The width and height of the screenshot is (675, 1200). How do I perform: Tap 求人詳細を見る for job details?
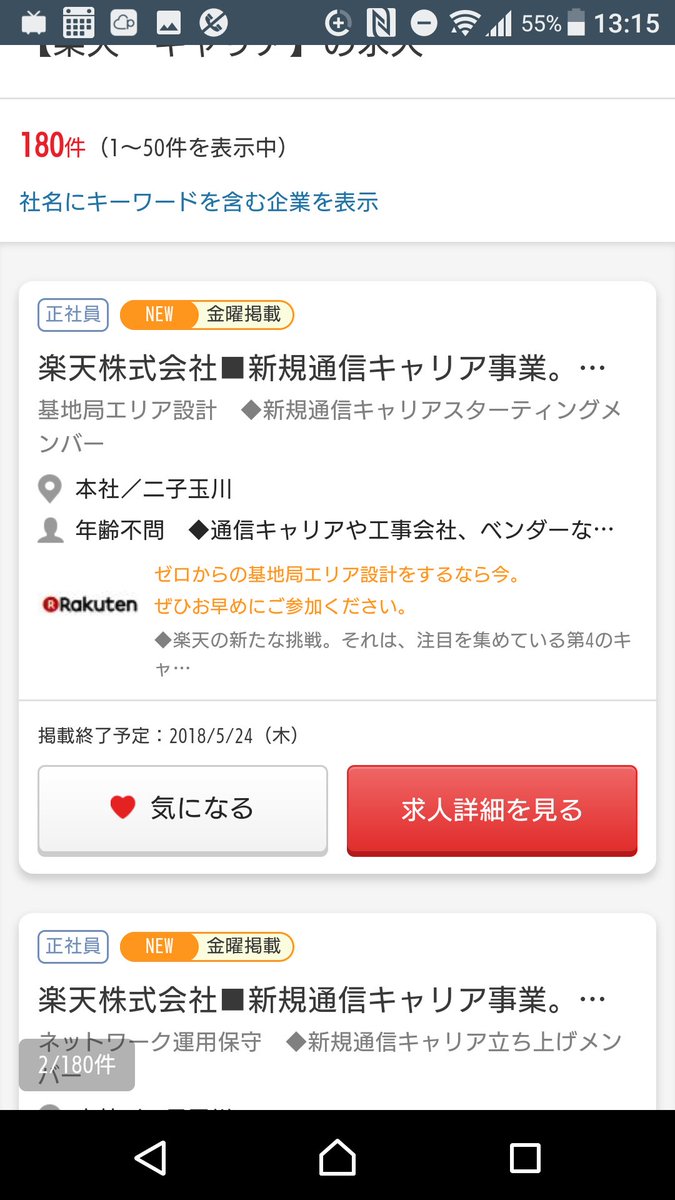[492, 810]
